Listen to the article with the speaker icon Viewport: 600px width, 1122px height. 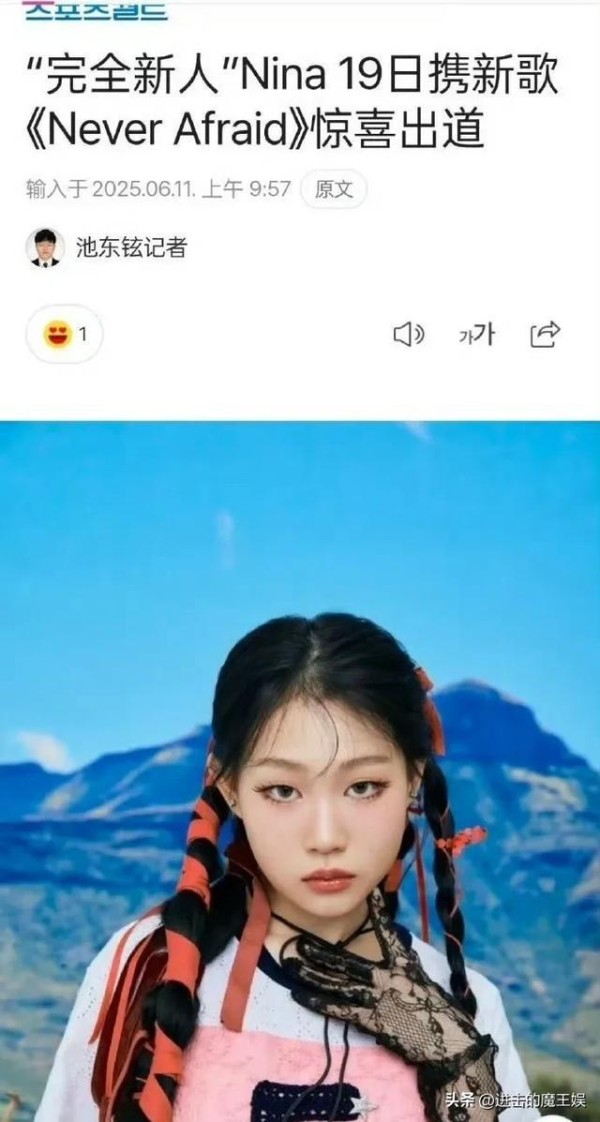pos(408,335)
